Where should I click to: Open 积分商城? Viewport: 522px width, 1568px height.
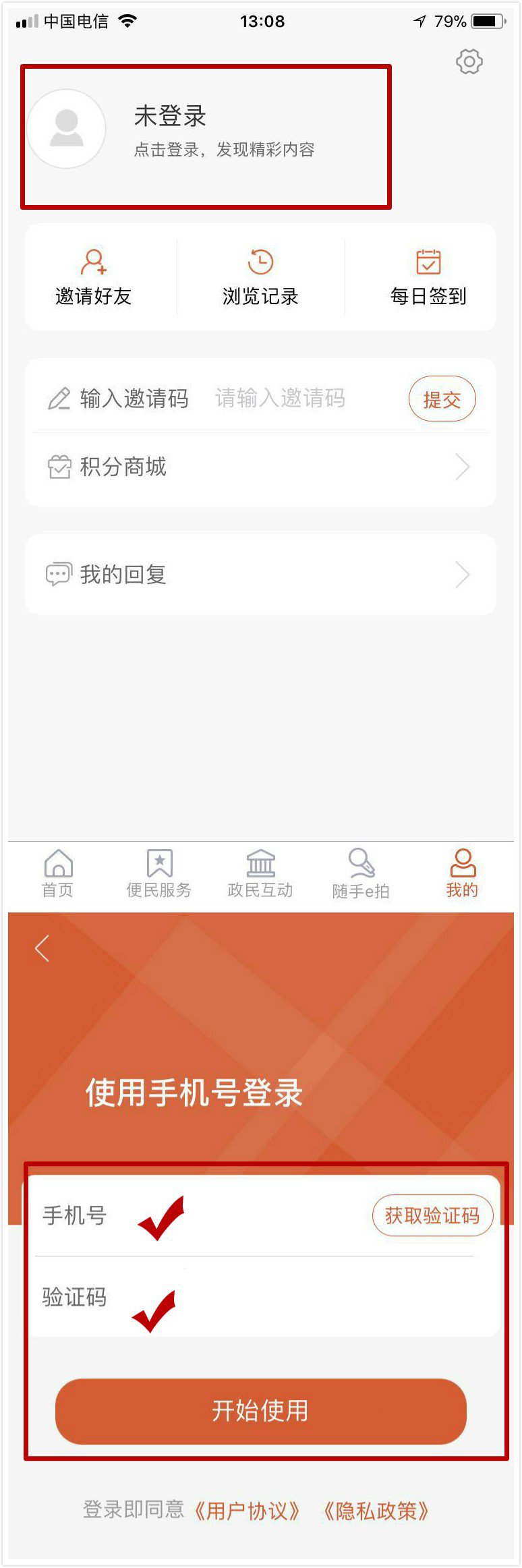(260, 467)
